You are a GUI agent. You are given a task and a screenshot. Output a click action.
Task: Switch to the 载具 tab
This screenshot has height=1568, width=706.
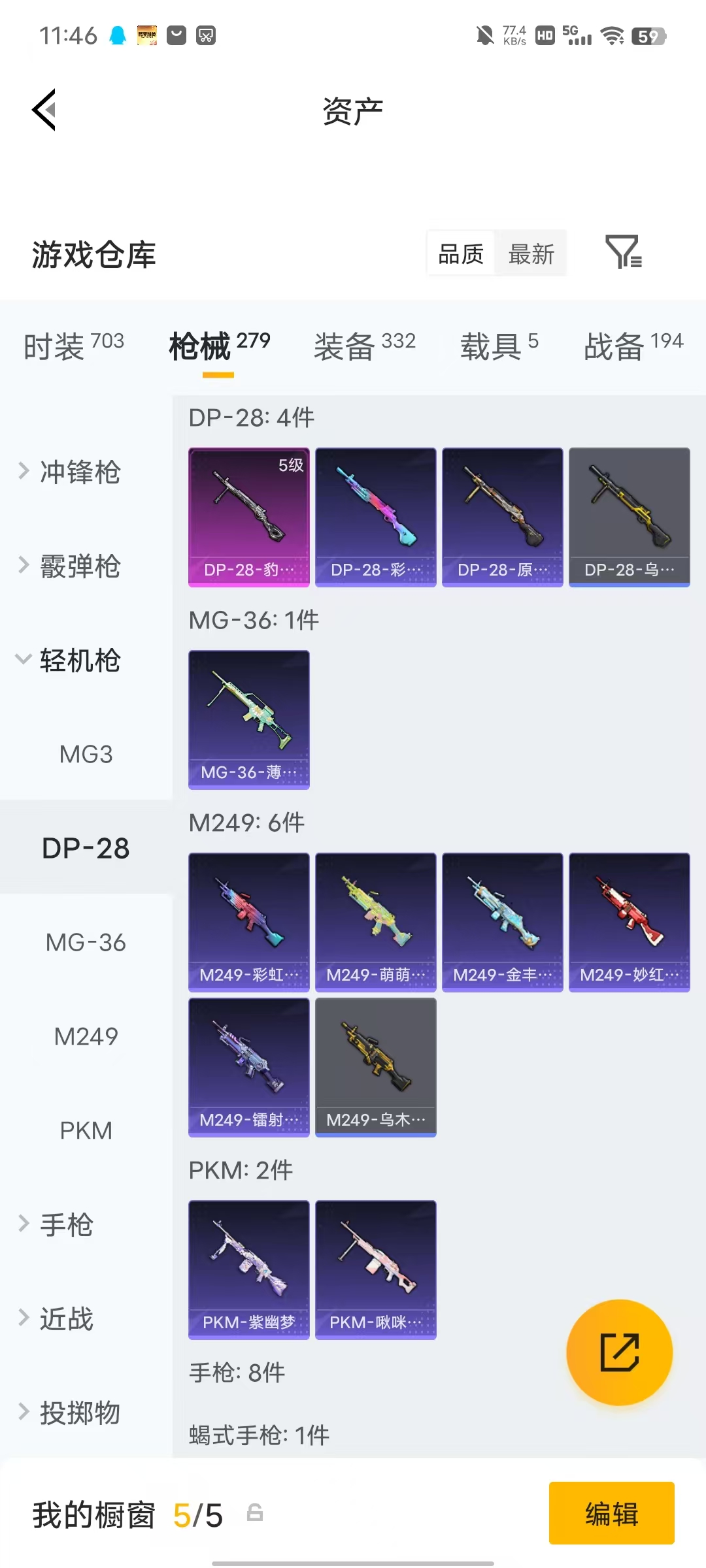(x=499, y=345)
